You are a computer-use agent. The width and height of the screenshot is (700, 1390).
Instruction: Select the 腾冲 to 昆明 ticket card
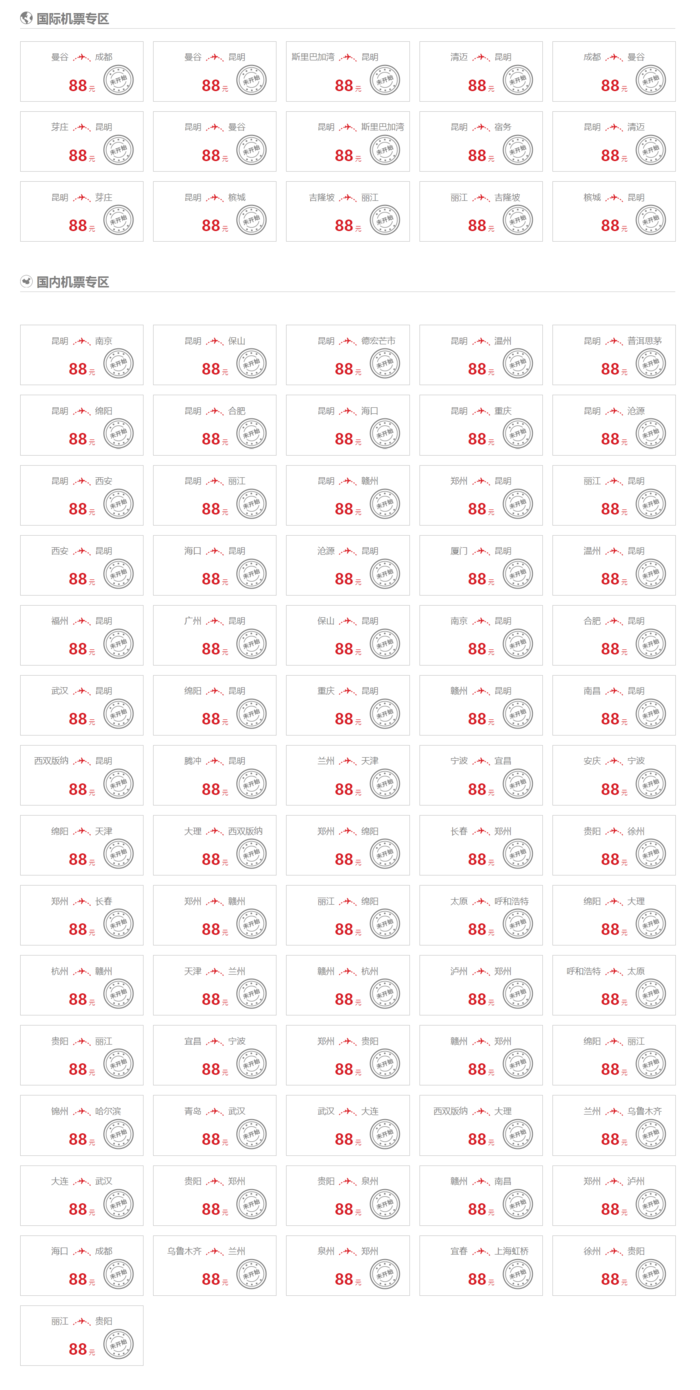coord(214,775)
